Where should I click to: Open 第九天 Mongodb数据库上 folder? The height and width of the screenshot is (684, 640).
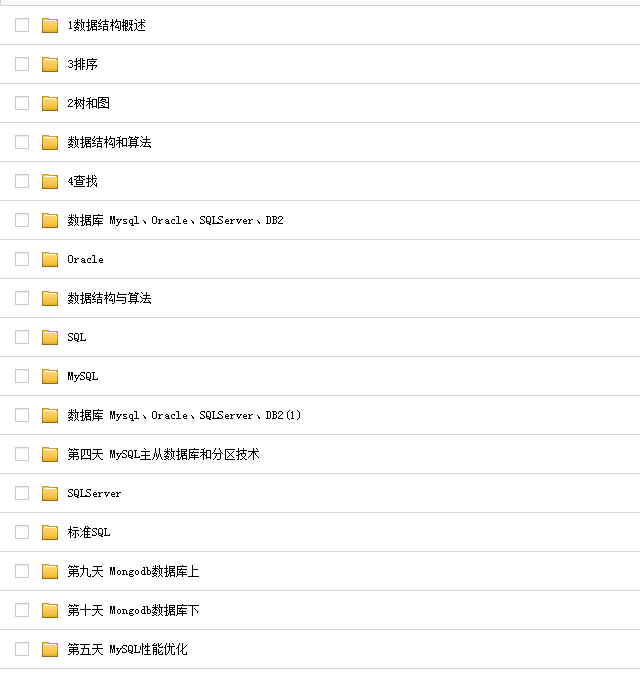pyautogui.click(x=133, y=571)
